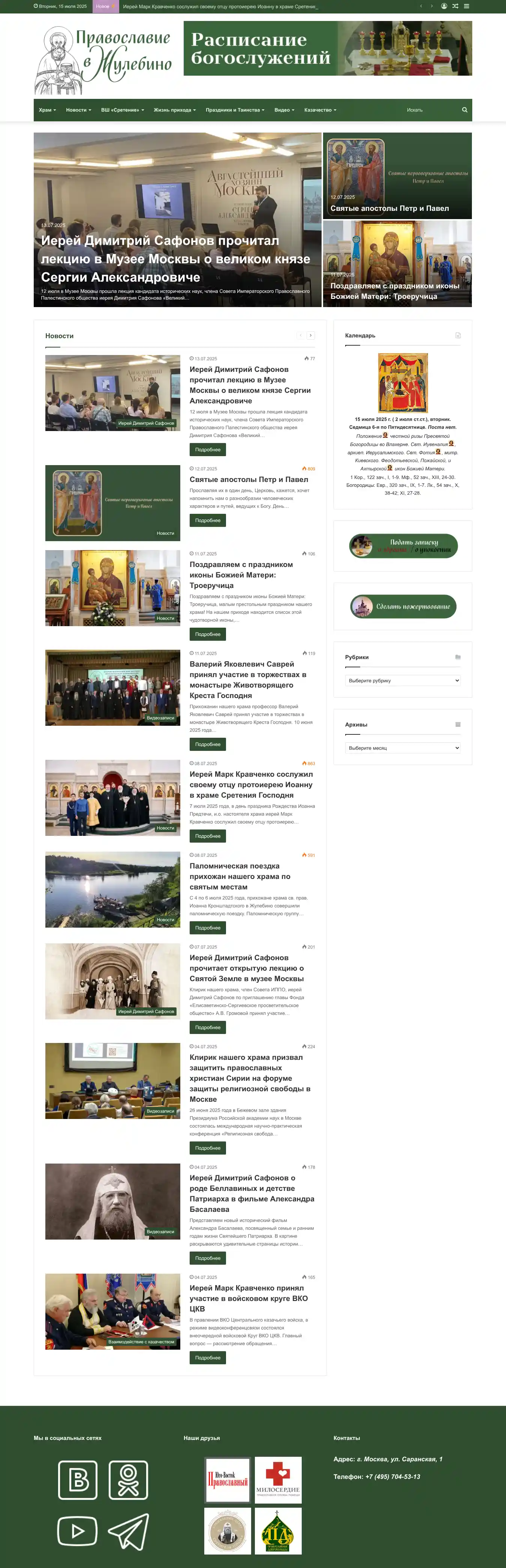The image size is (506, 1568).
Task: Open a random article via shuffle icon
Action: coord(455,6)
